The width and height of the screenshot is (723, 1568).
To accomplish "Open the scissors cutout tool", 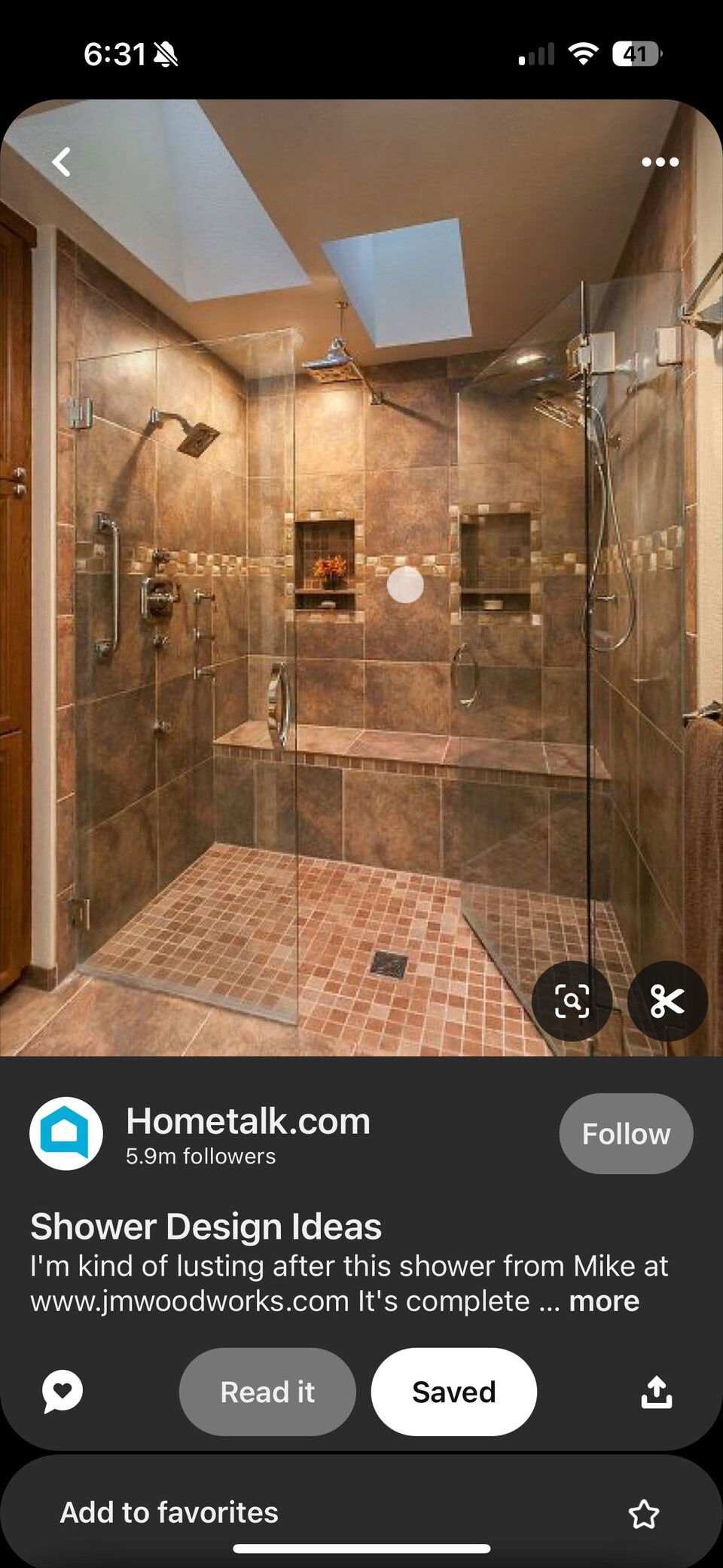I will [x=667, y=1001].
